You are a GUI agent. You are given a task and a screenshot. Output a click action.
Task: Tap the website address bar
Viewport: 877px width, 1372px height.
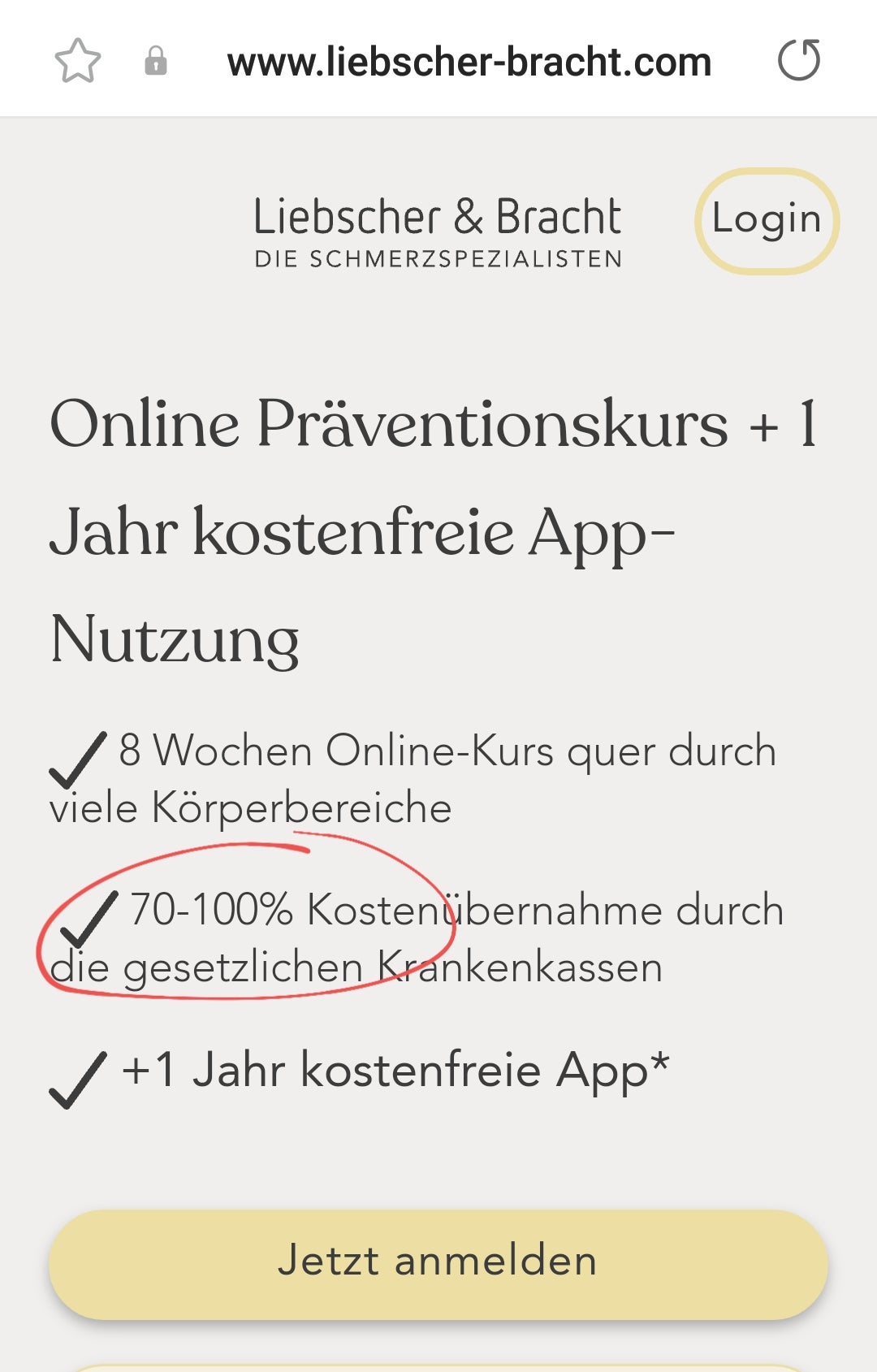[469, 62]
